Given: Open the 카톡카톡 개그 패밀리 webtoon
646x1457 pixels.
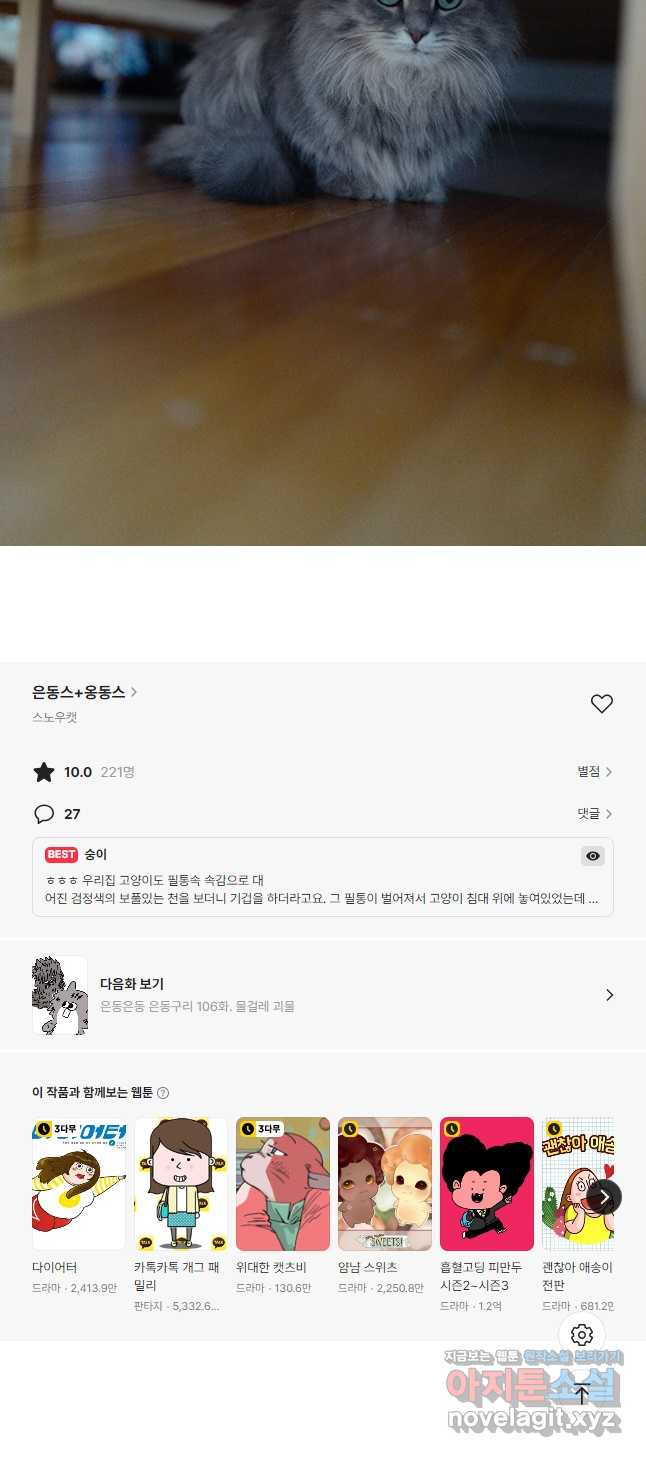Looking at the screenshot, I should point(181,1184).
